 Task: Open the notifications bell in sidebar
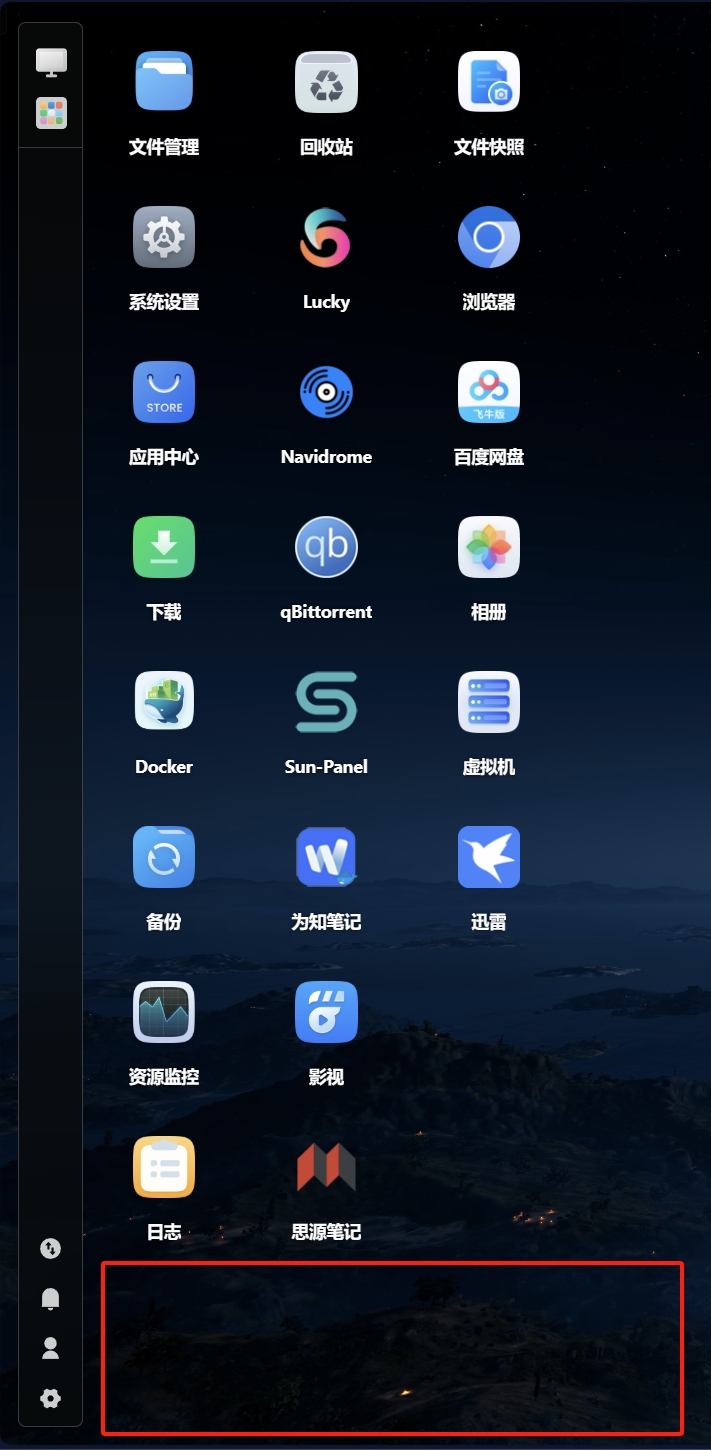(x=50, y=1299)
